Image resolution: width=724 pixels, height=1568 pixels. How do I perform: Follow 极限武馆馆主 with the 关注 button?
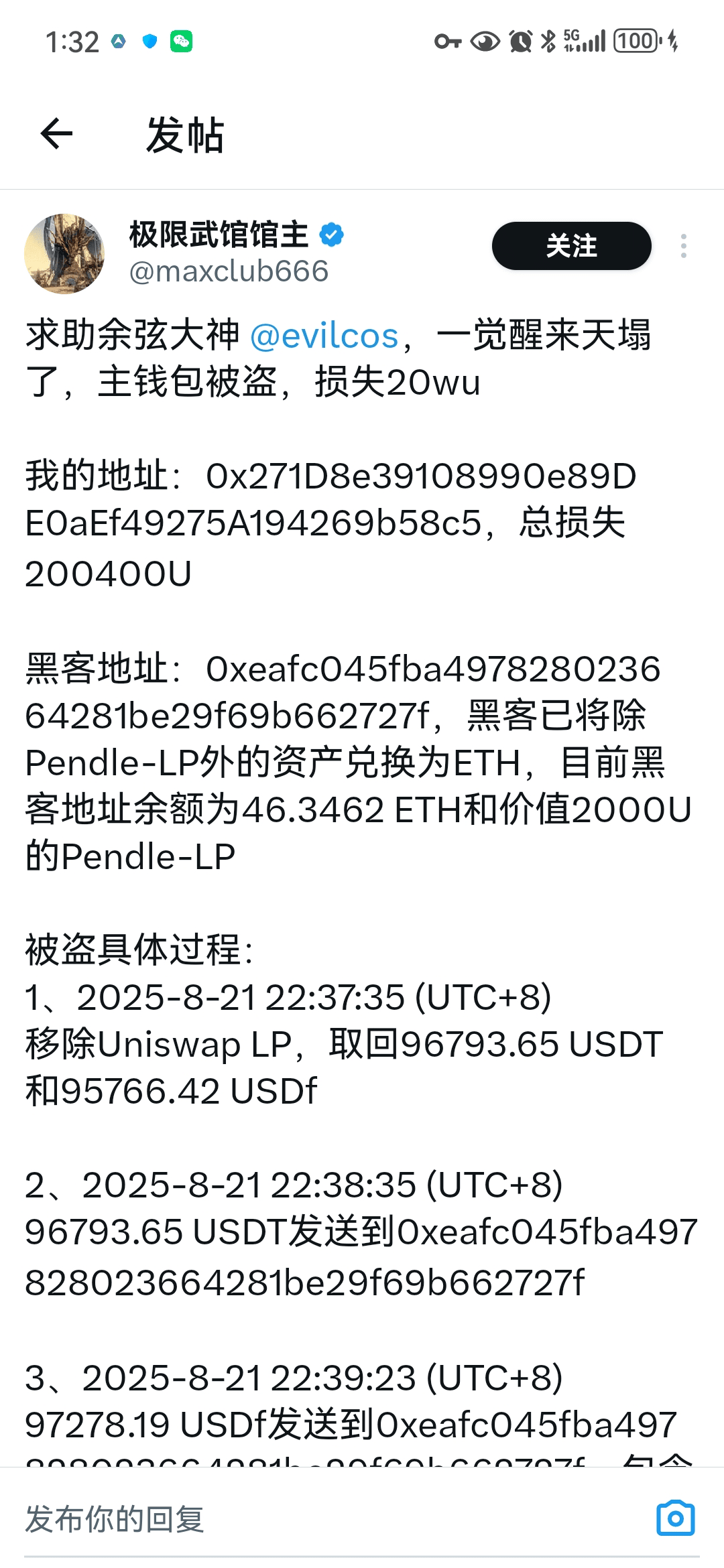click(x=571, y=246)
